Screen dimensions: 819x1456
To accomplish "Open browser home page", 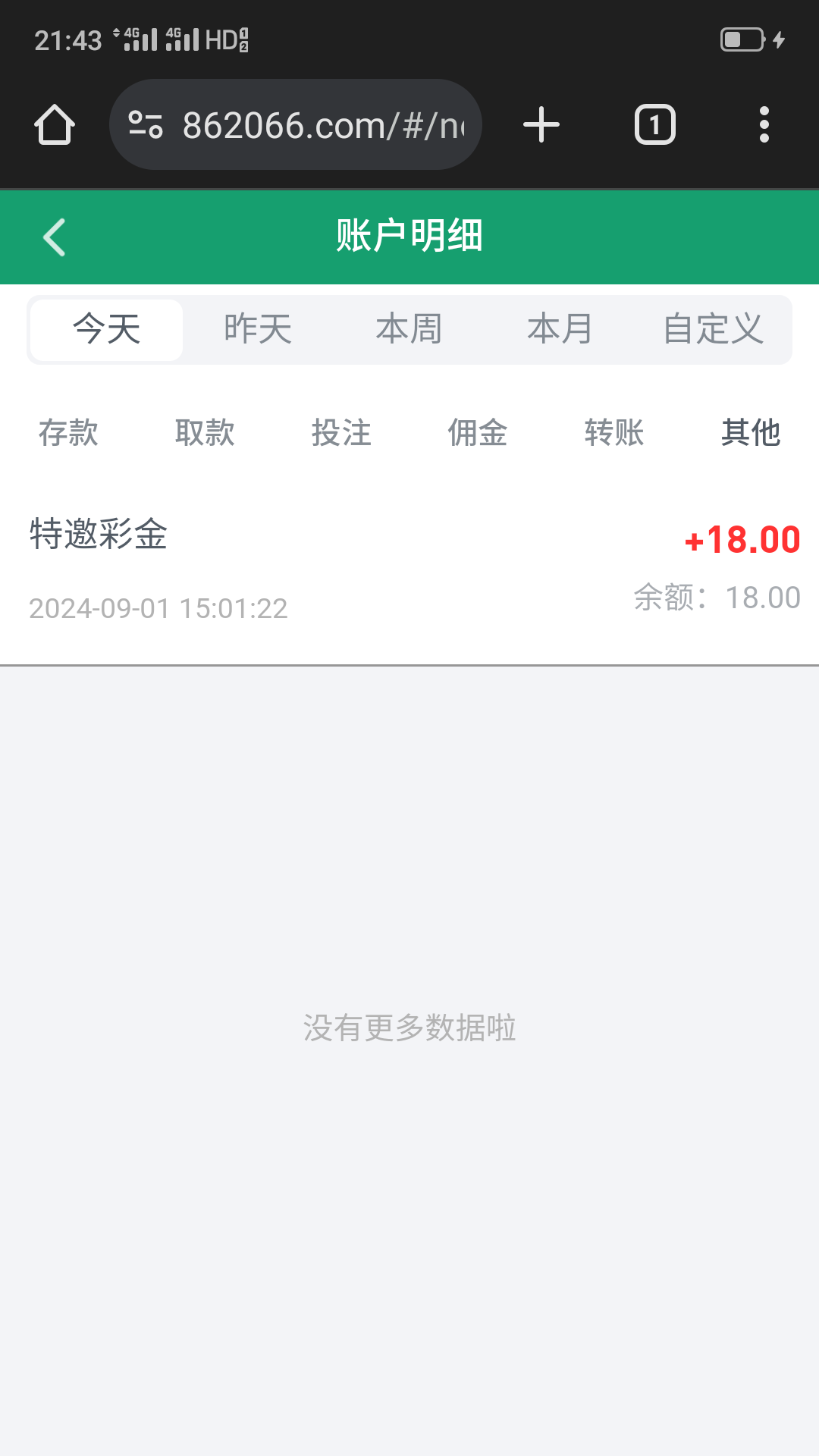I will pos(55,125).
